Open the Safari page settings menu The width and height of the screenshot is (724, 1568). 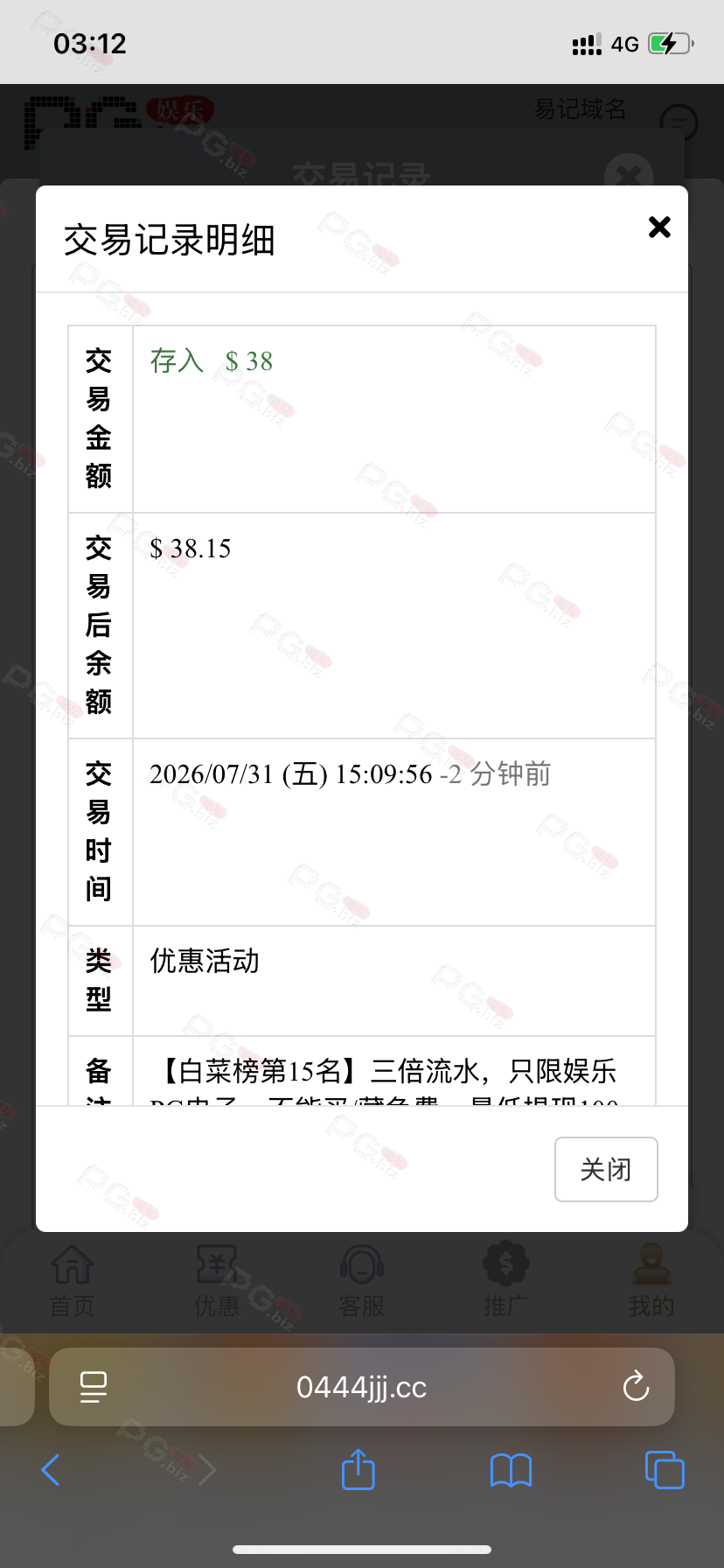coord(94,1387)
